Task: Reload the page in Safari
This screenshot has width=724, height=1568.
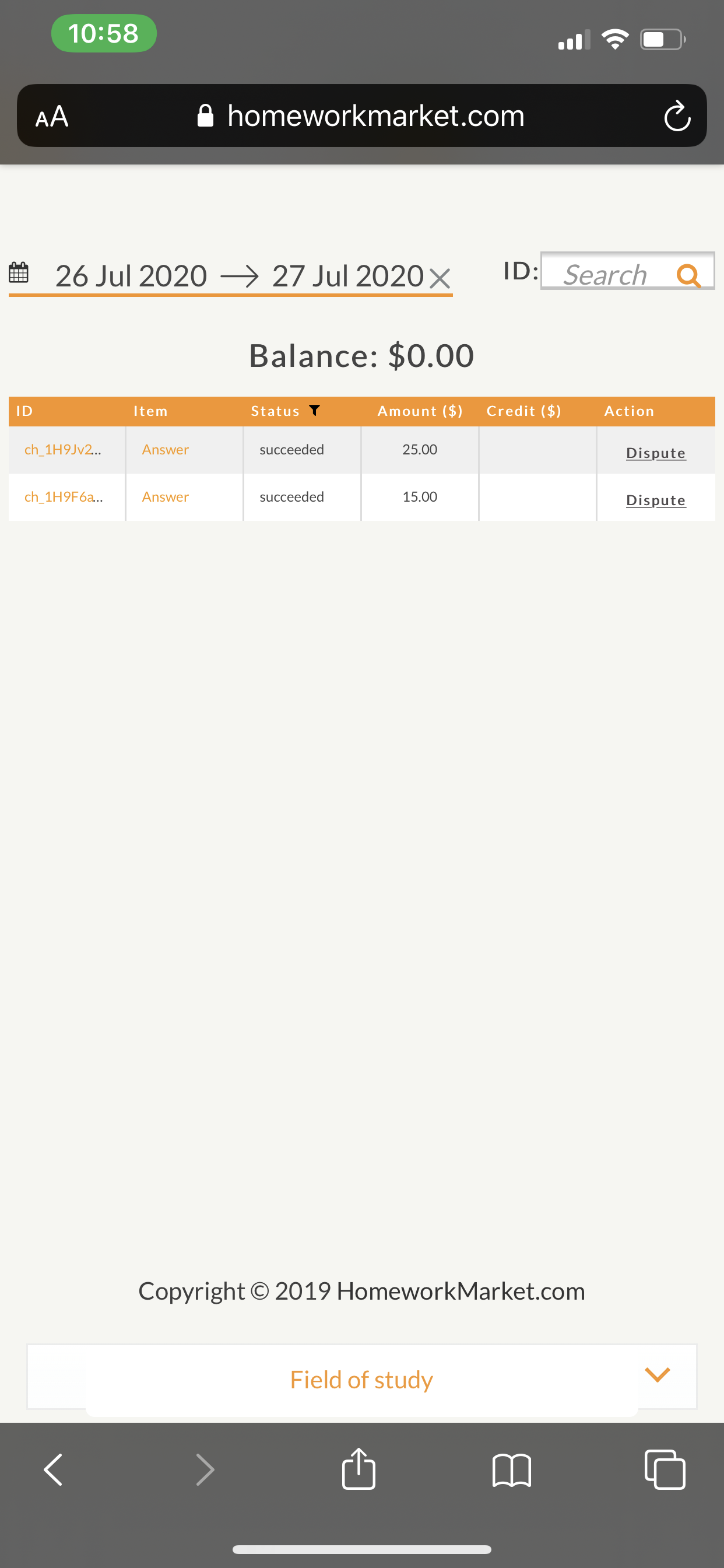Action: [677, 116]
